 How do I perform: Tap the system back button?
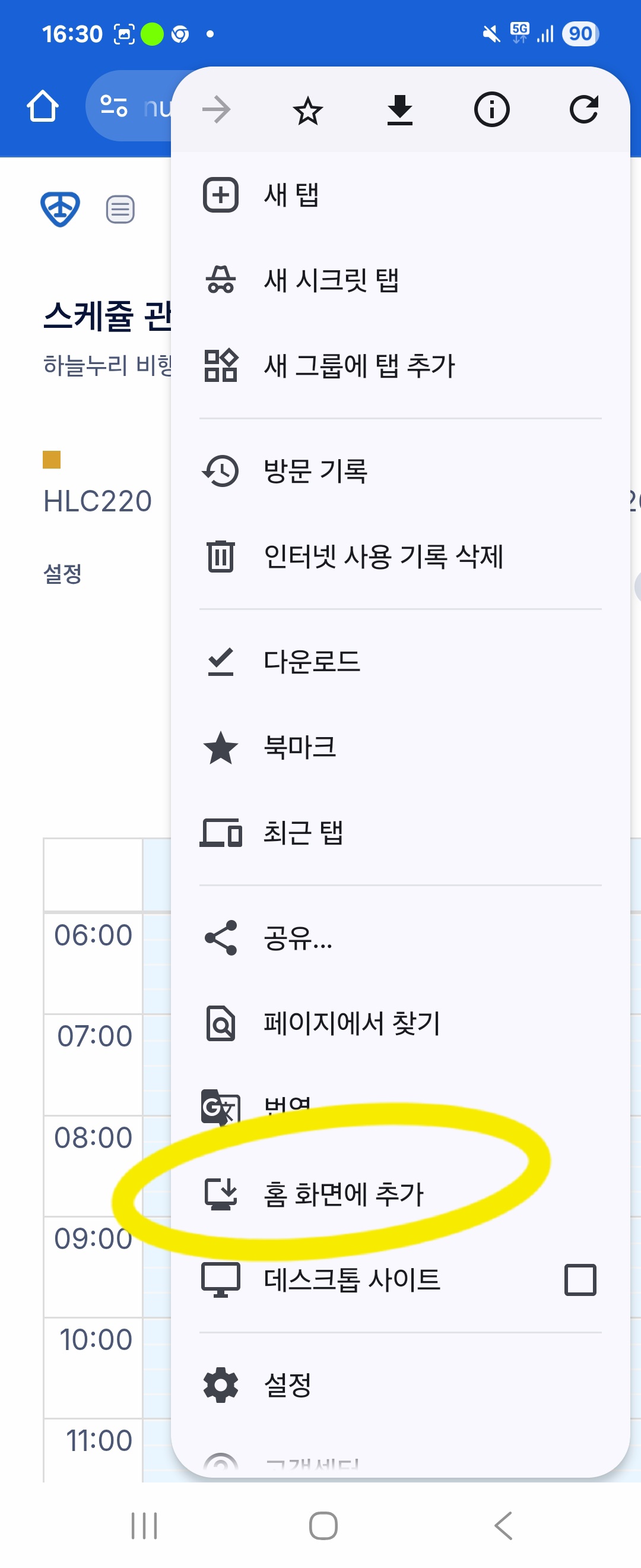(x=503, y=1526)
